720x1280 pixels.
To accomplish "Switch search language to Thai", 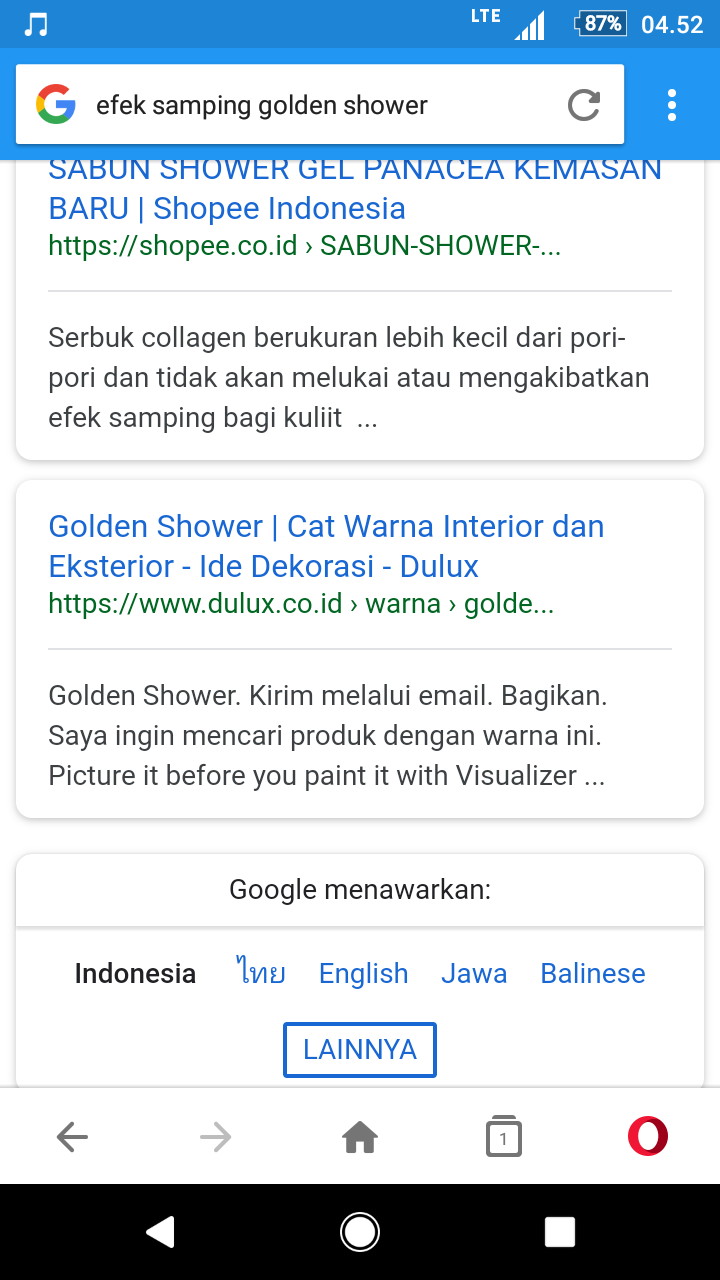I will coord(261,973).
